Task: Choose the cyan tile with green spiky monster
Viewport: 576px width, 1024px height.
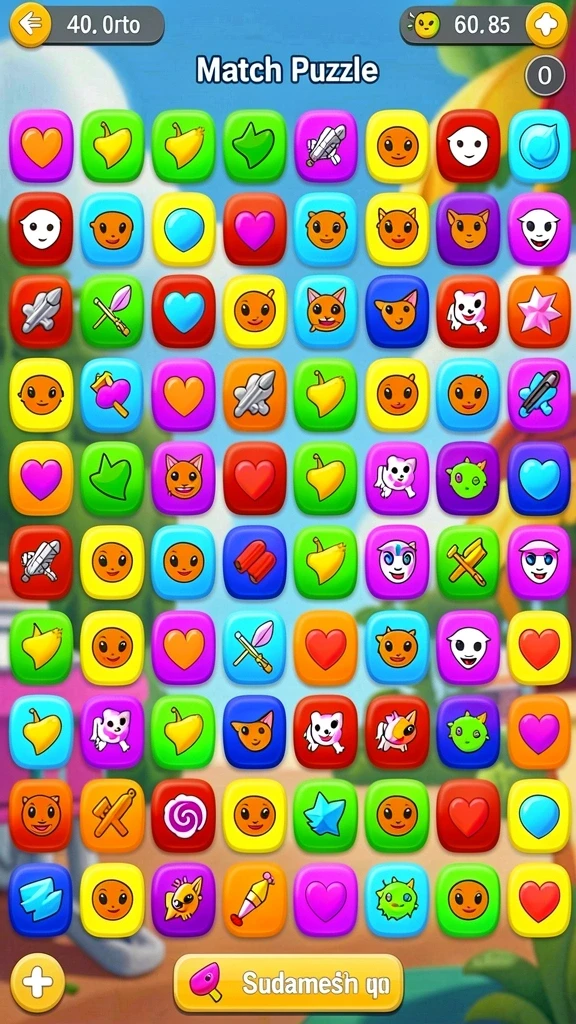Action: (396, 899)
